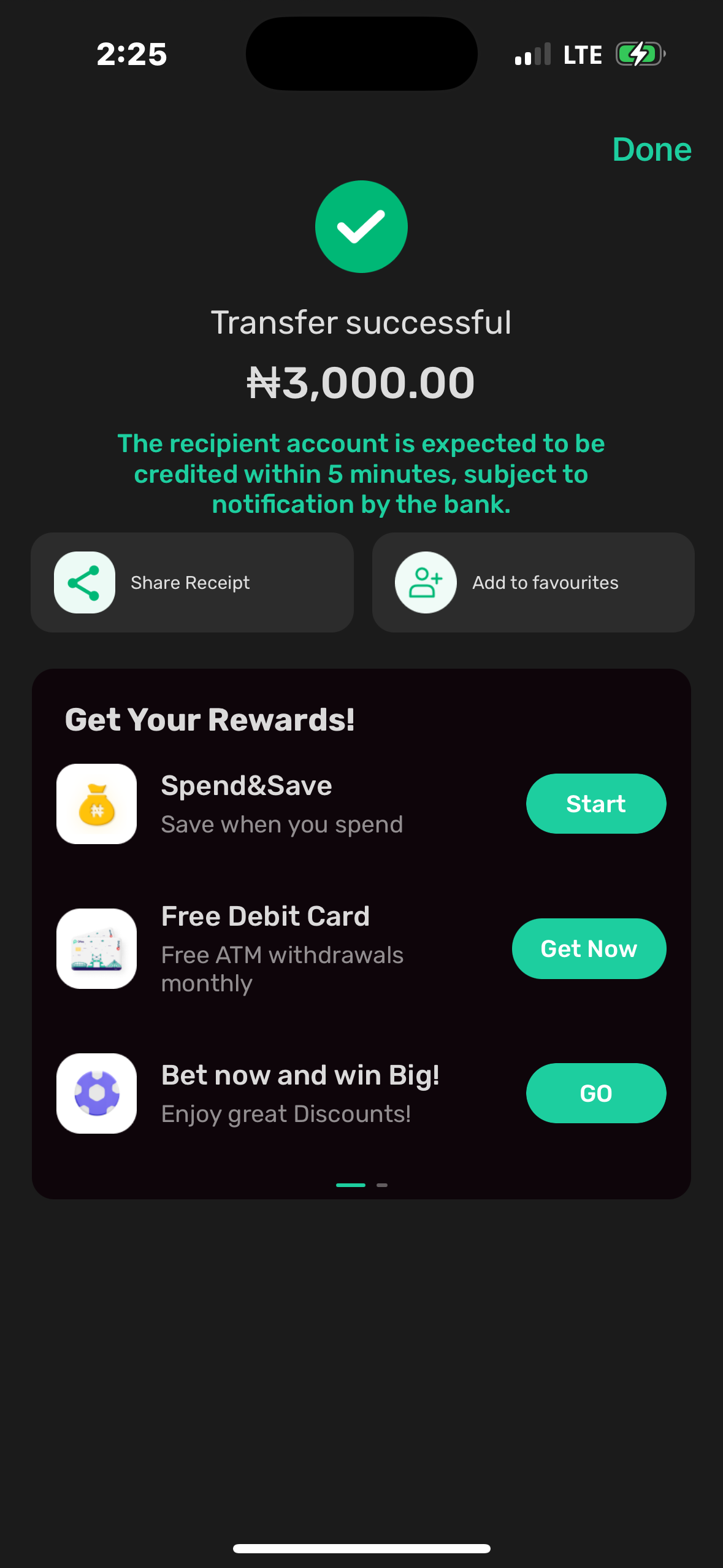This screenshot has width=723, height=1568.
Task: Get the Free Debit Card now
Action: pyautogui.click(x=589, y=948)
